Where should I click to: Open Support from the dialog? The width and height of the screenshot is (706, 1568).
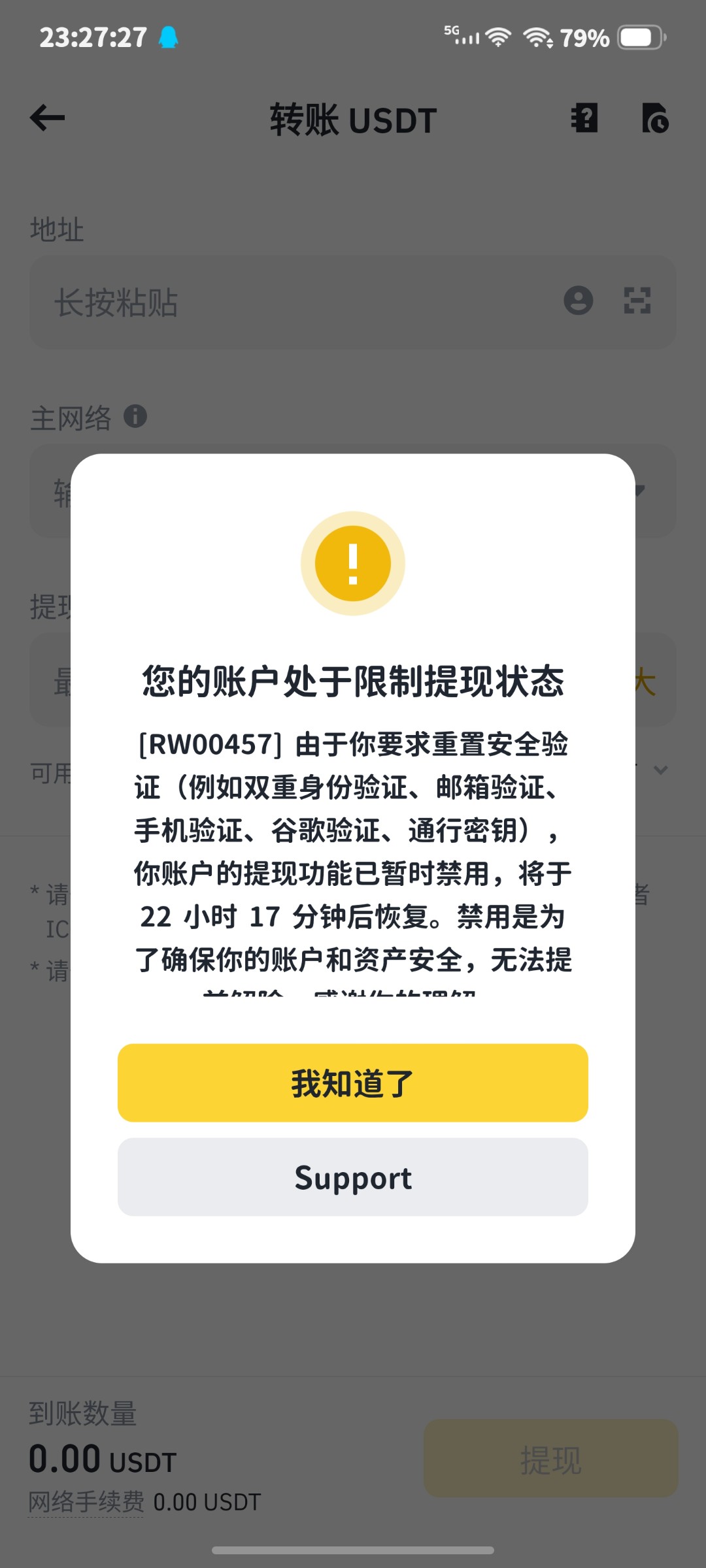tap(353, 1177)
